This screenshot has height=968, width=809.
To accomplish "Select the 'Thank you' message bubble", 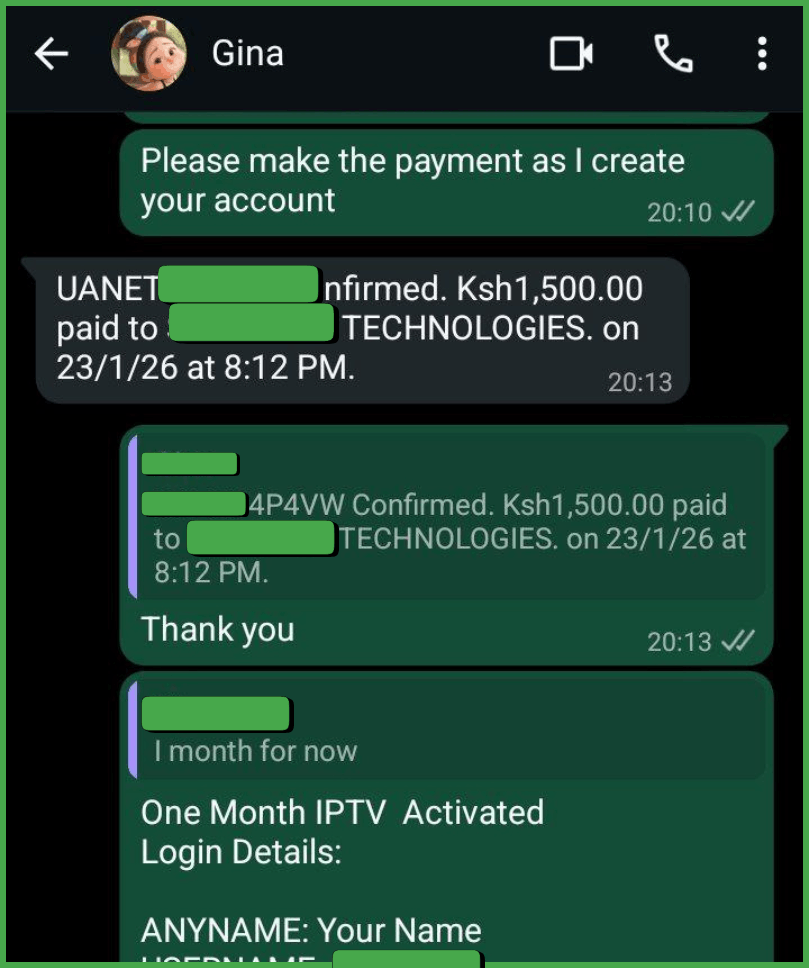I will pos(218,630).
